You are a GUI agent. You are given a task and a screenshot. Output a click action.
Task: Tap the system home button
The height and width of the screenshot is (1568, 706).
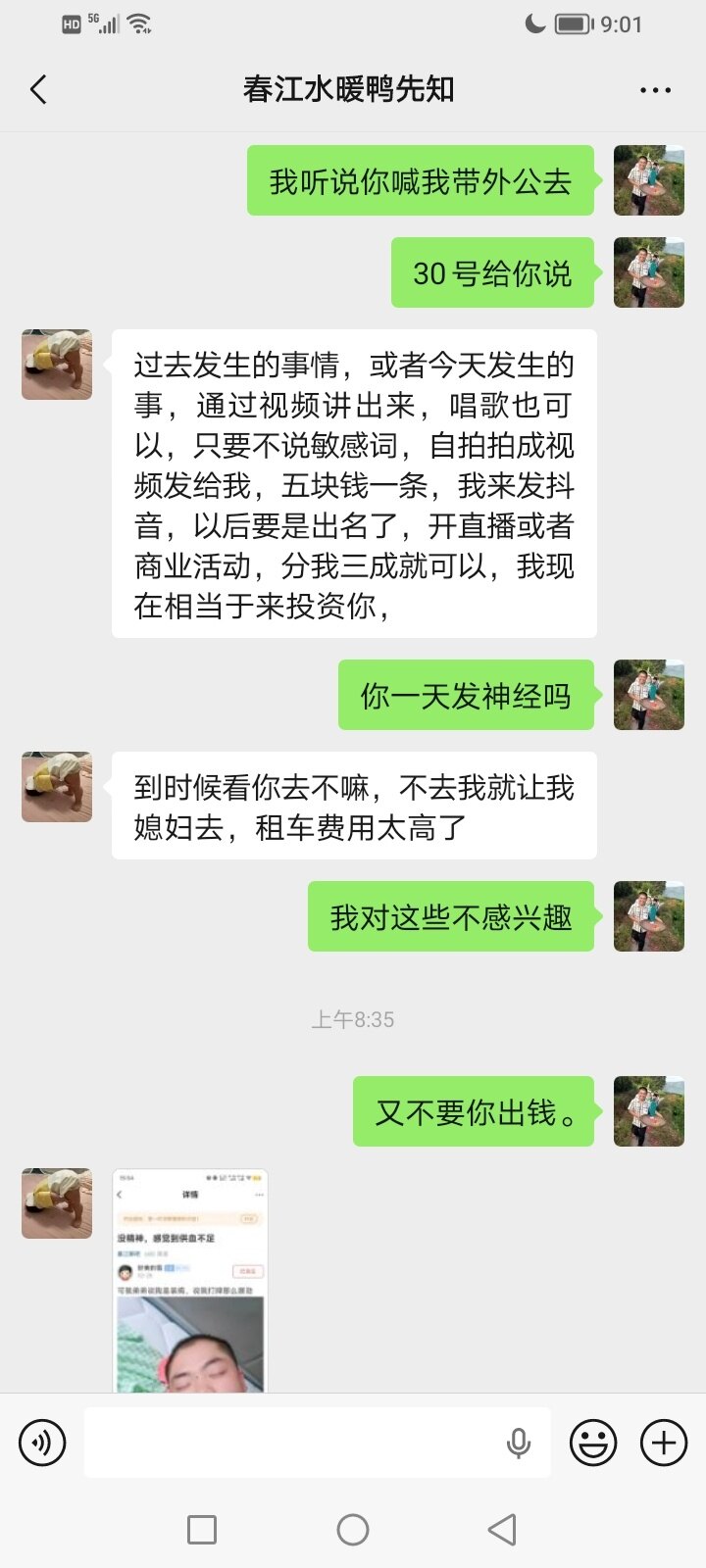[x=353, y=1529]
